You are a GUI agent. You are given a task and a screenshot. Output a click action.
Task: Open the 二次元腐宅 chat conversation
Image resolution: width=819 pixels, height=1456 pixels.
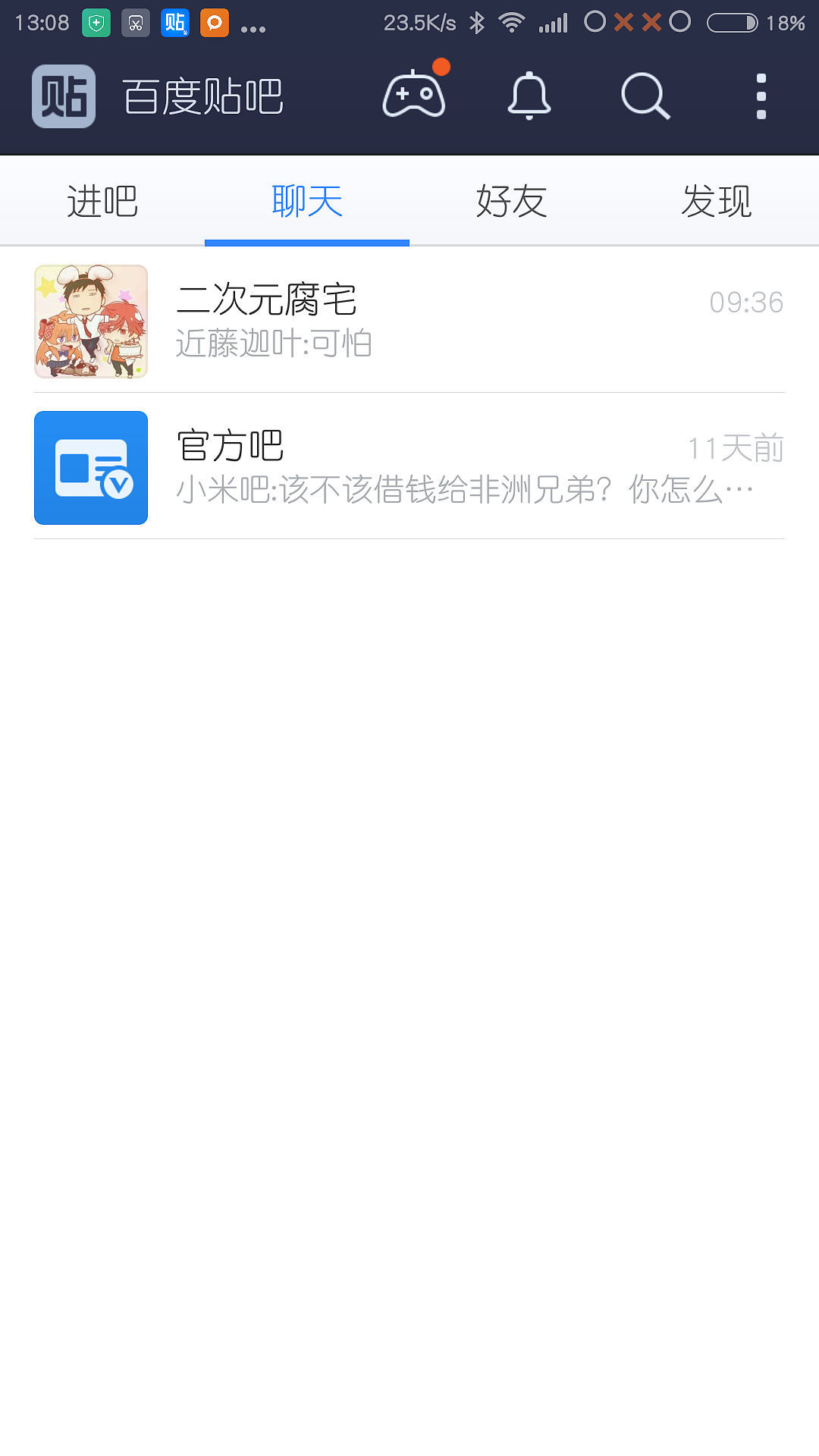[409, 321]
